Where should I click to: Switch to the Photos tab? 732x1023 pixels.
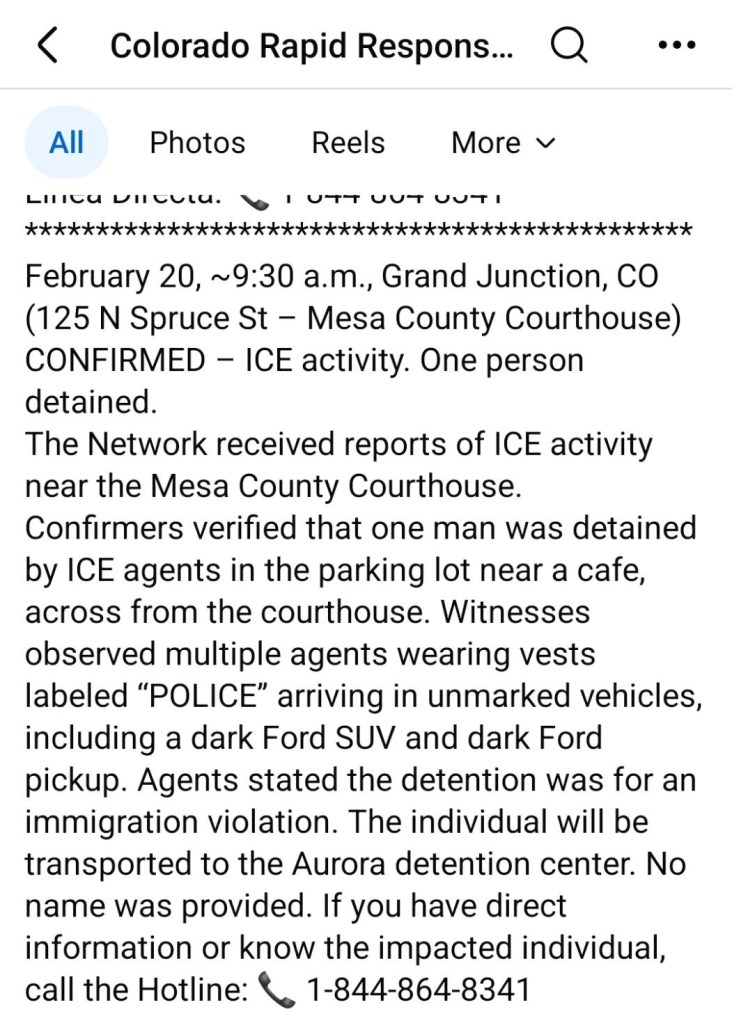tap(197, 143)
